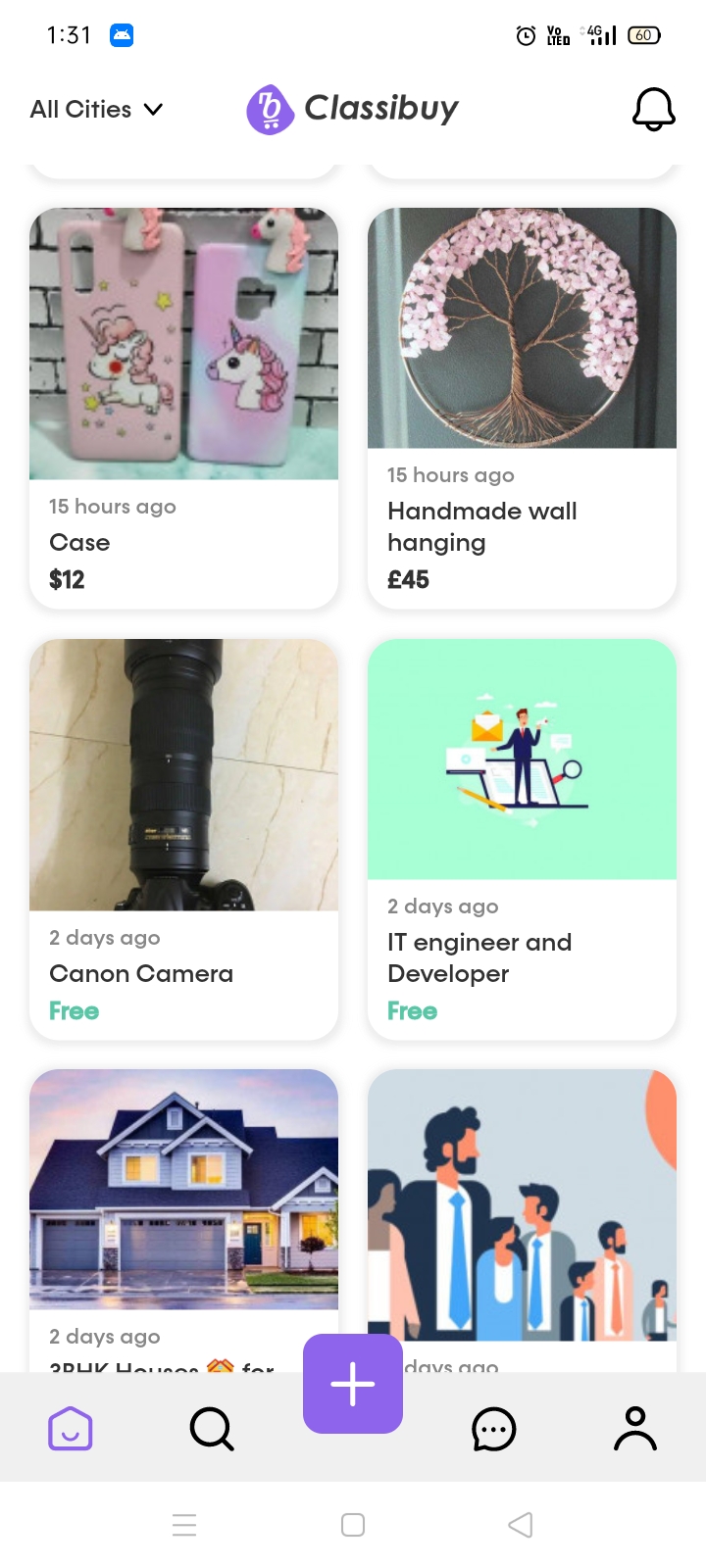Image resolution: width=706 pixels, height=1568 pixels.
Task: Select the search magnifier icon
Action: pos(212,1429)
